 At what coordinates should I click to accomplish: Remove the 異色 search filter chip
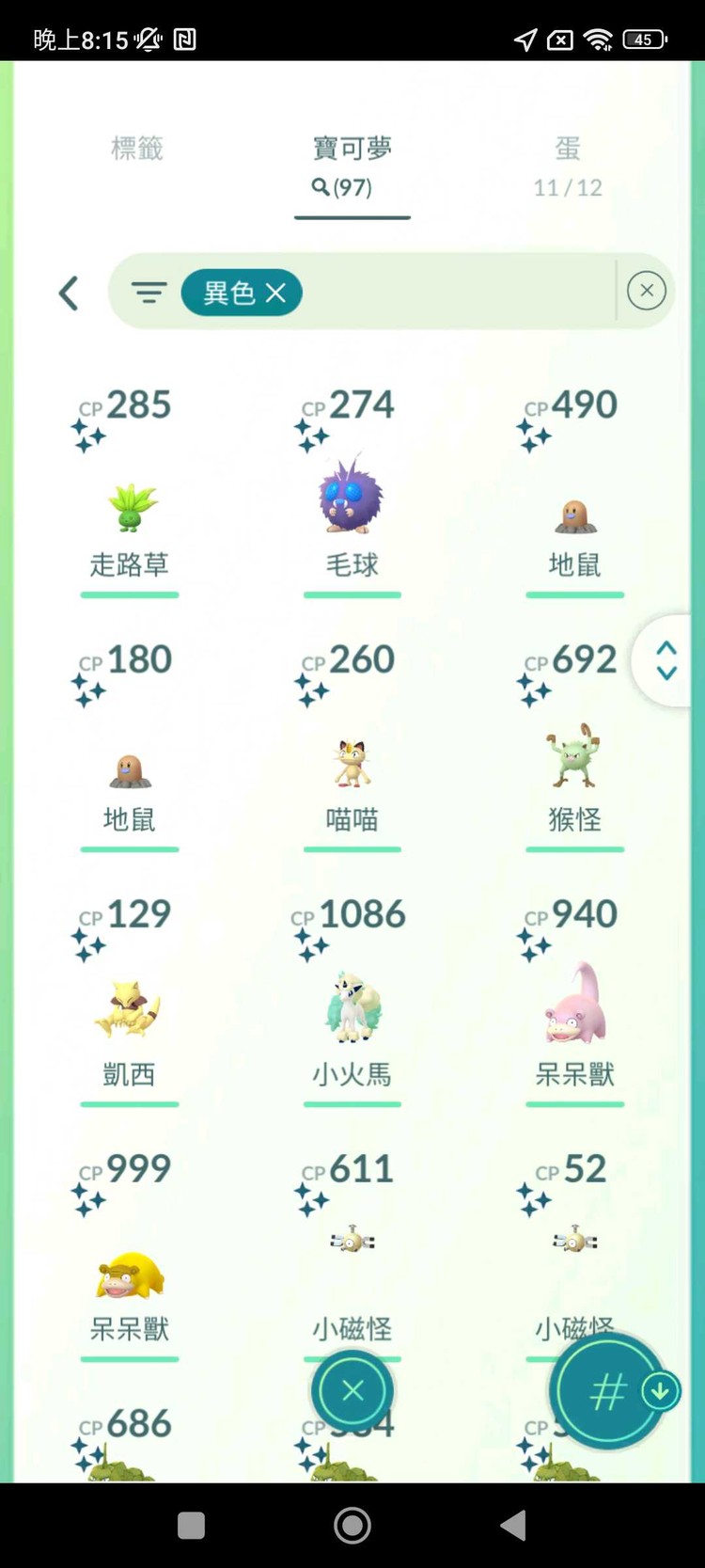pyautogui.click(x=275, y=293)
